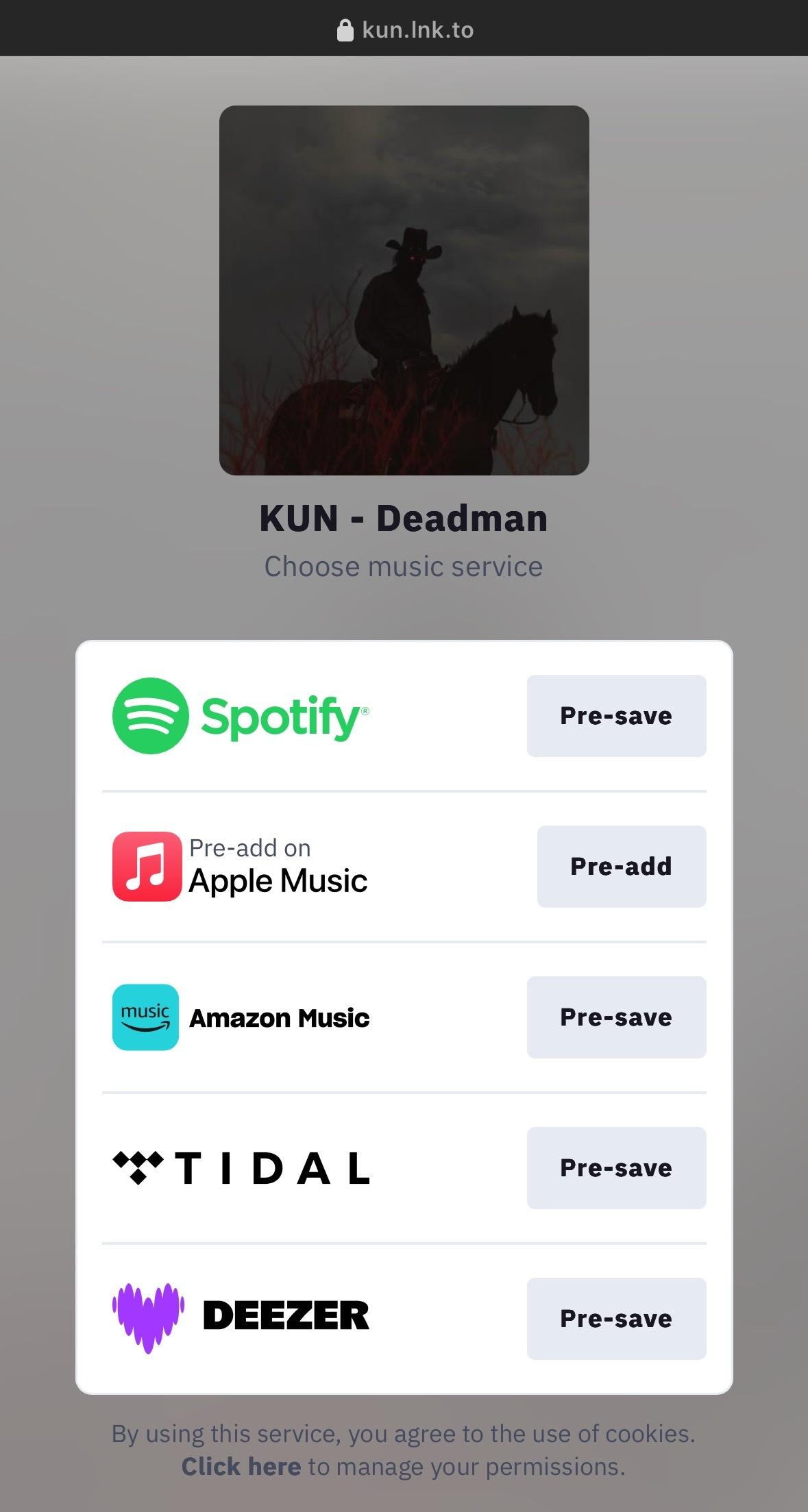
Task: Choose Pre-save for Deezer
Action: pos(616,1319)
